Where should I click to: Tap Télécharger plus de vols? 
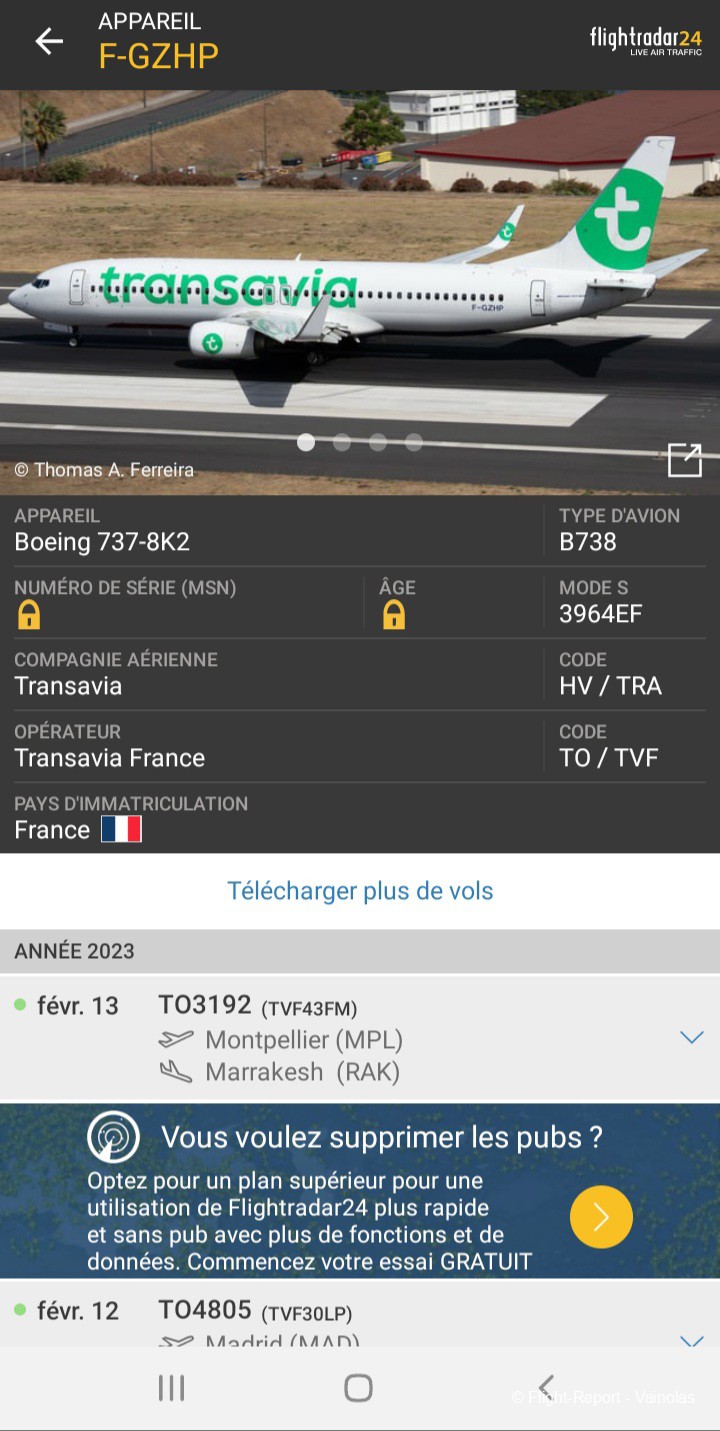[x=360, y=891]
